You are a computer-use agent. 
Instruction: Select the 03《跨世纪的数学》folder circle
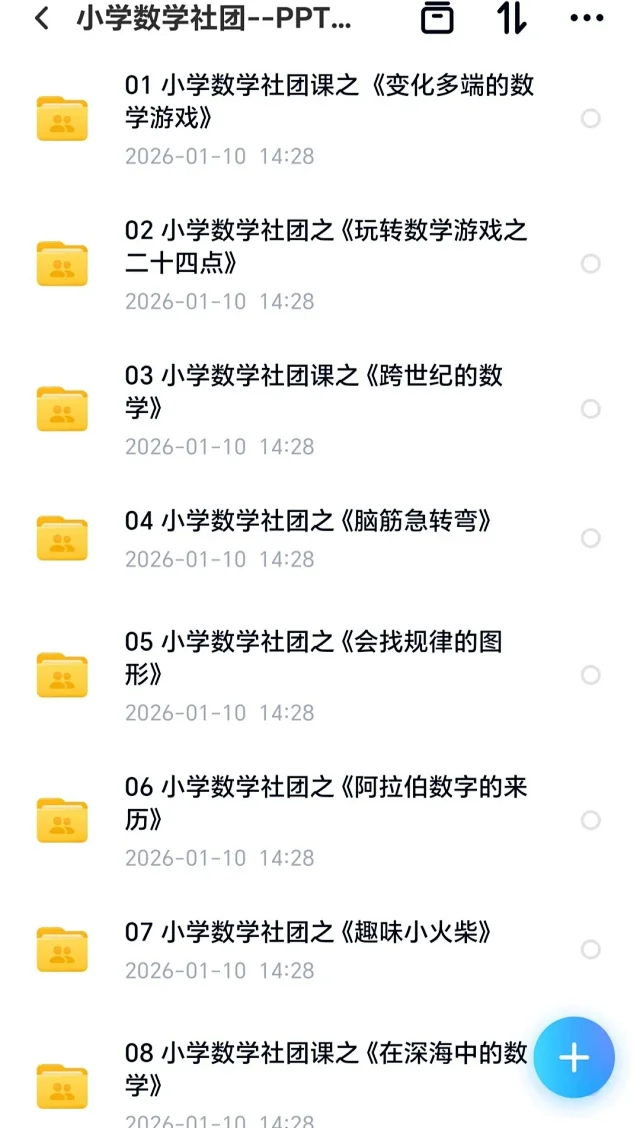pyautogui.click(x=591, y=408)
